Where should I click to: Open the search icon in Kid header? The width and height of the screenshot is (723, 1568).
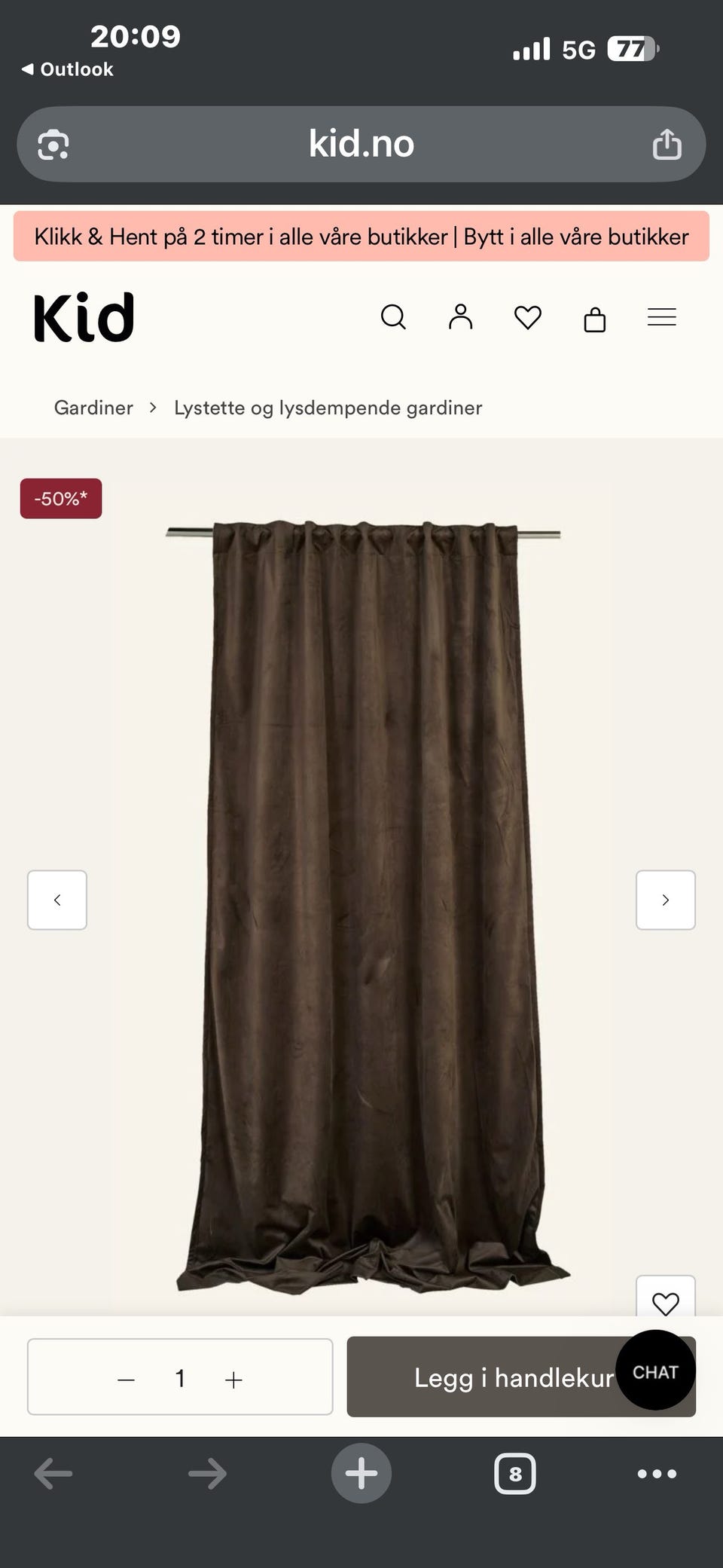(393, 317)
